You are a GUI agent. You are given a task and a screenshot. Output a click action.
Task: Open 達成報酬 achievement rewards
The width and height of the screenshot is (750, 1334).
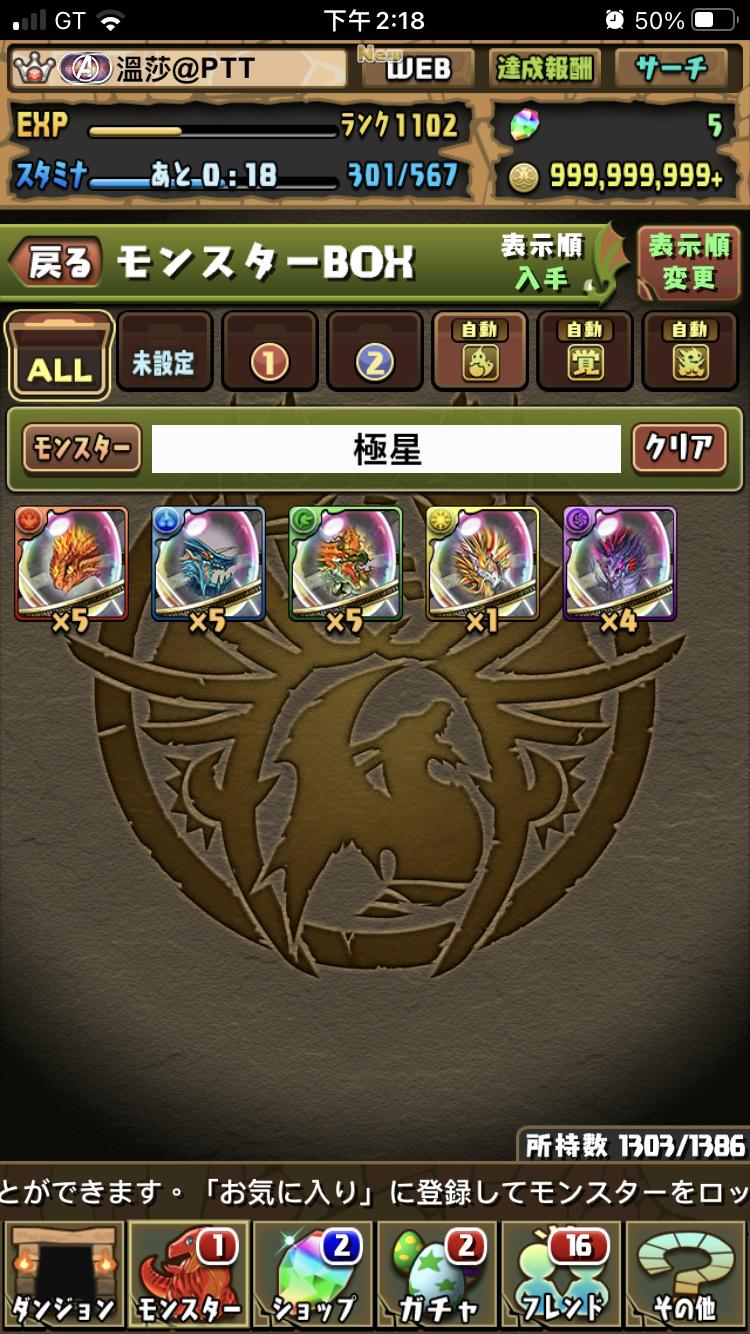(545, 68)
